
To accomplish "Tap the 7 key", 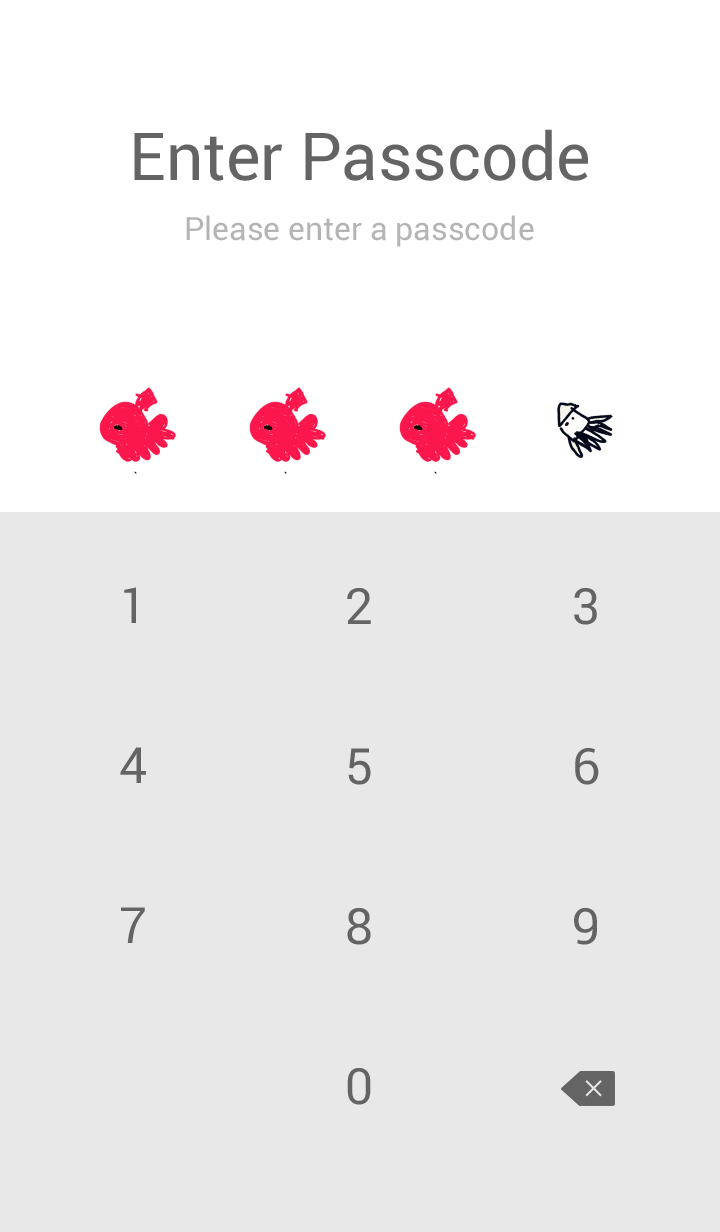I will click(x=132, y=927).
